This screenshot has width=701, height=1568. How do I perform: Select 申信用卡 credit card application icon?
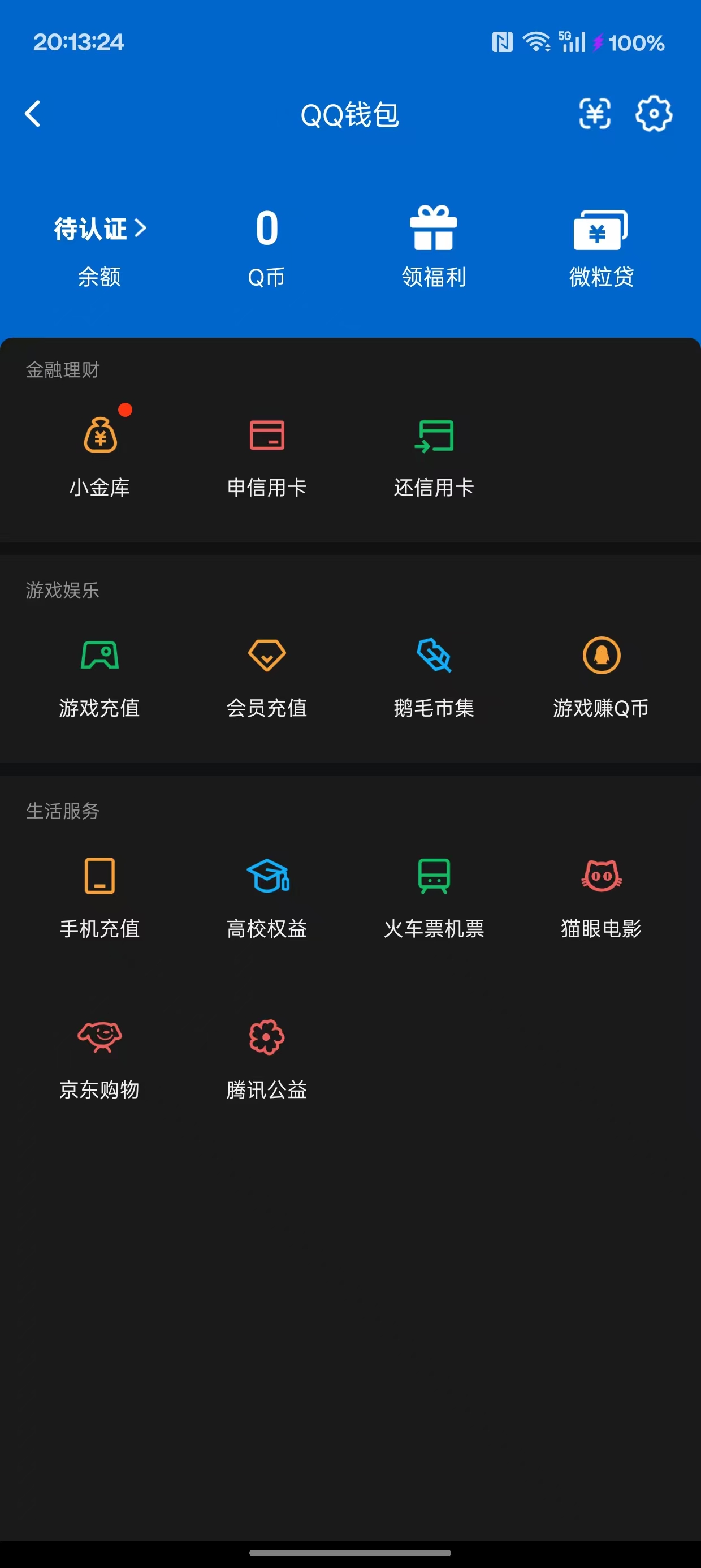click(x=266, y=454)
